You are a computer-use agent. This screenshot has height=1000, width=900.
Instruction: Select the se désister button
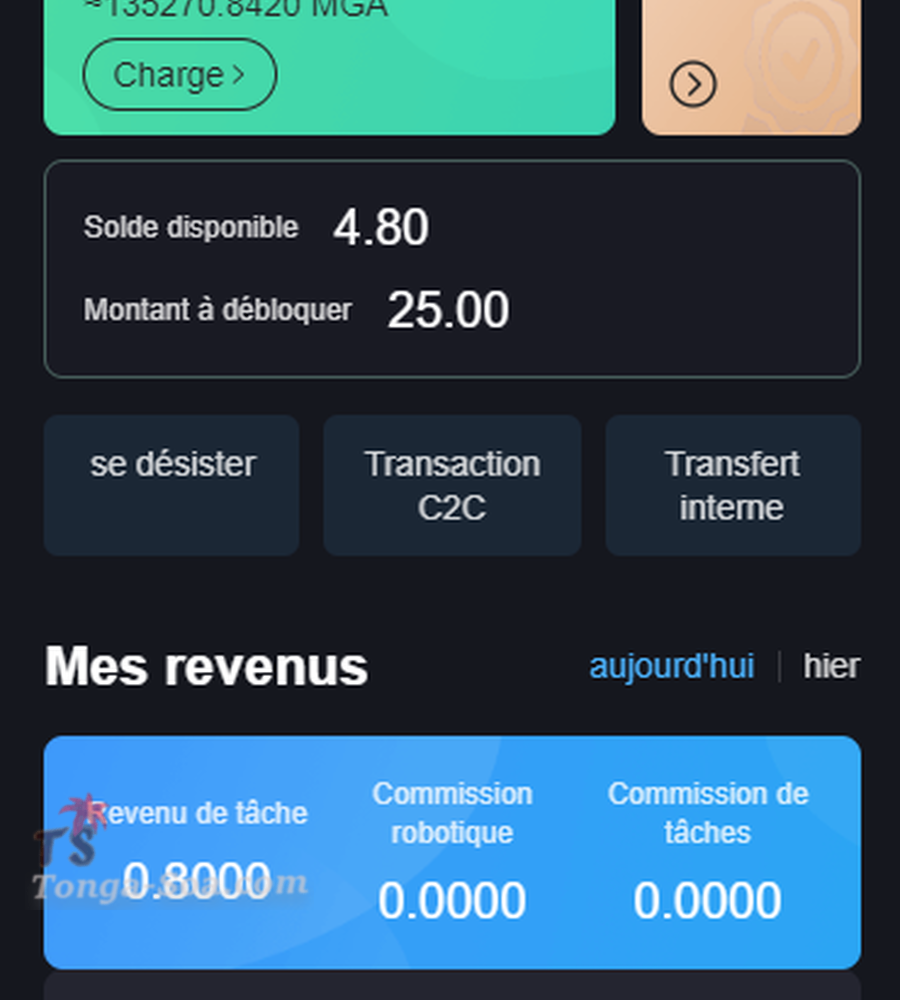click(x=172, y=485)
